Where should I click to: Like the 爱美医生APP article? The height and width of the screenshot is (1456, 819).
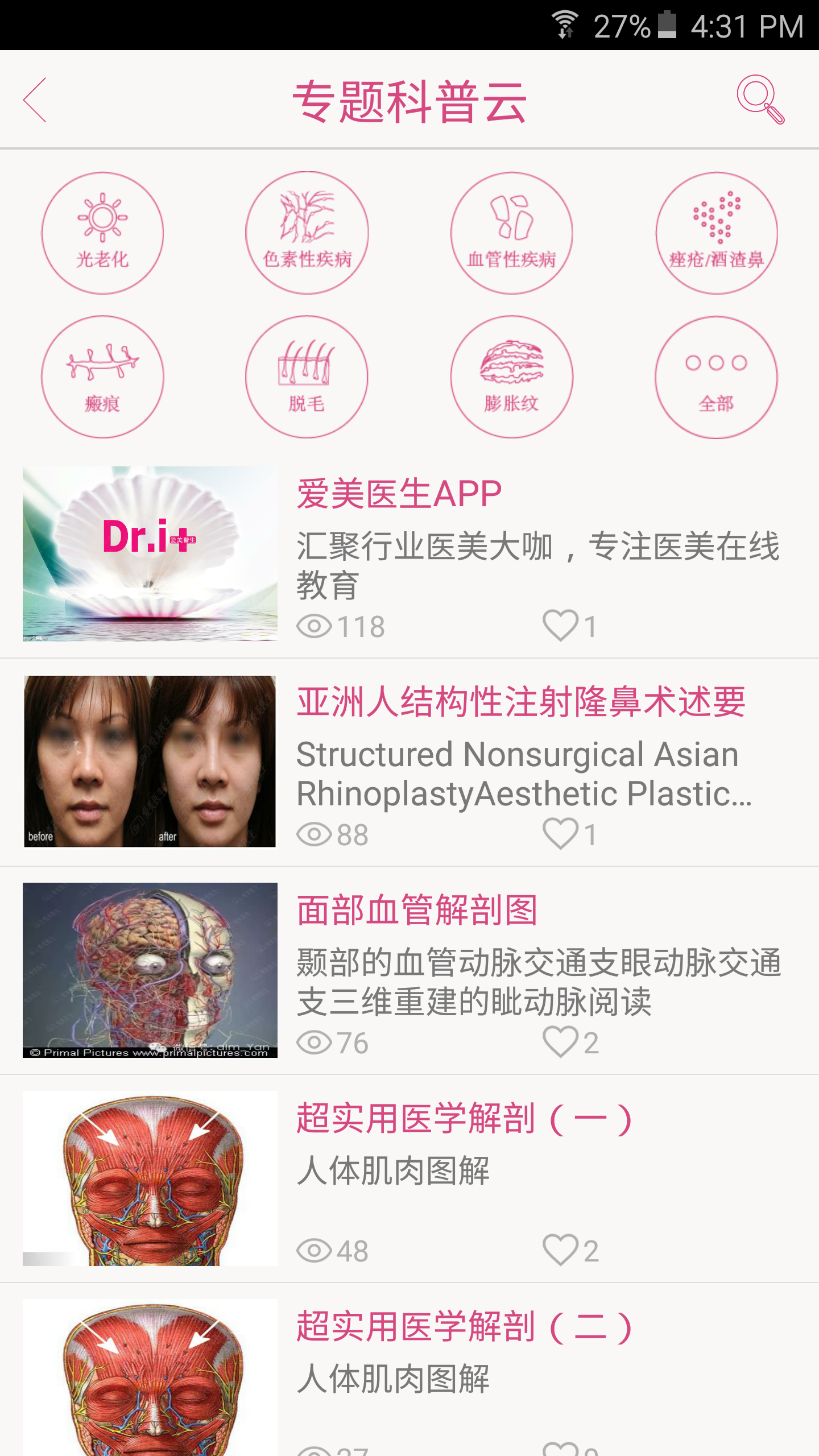pos(560,626)
